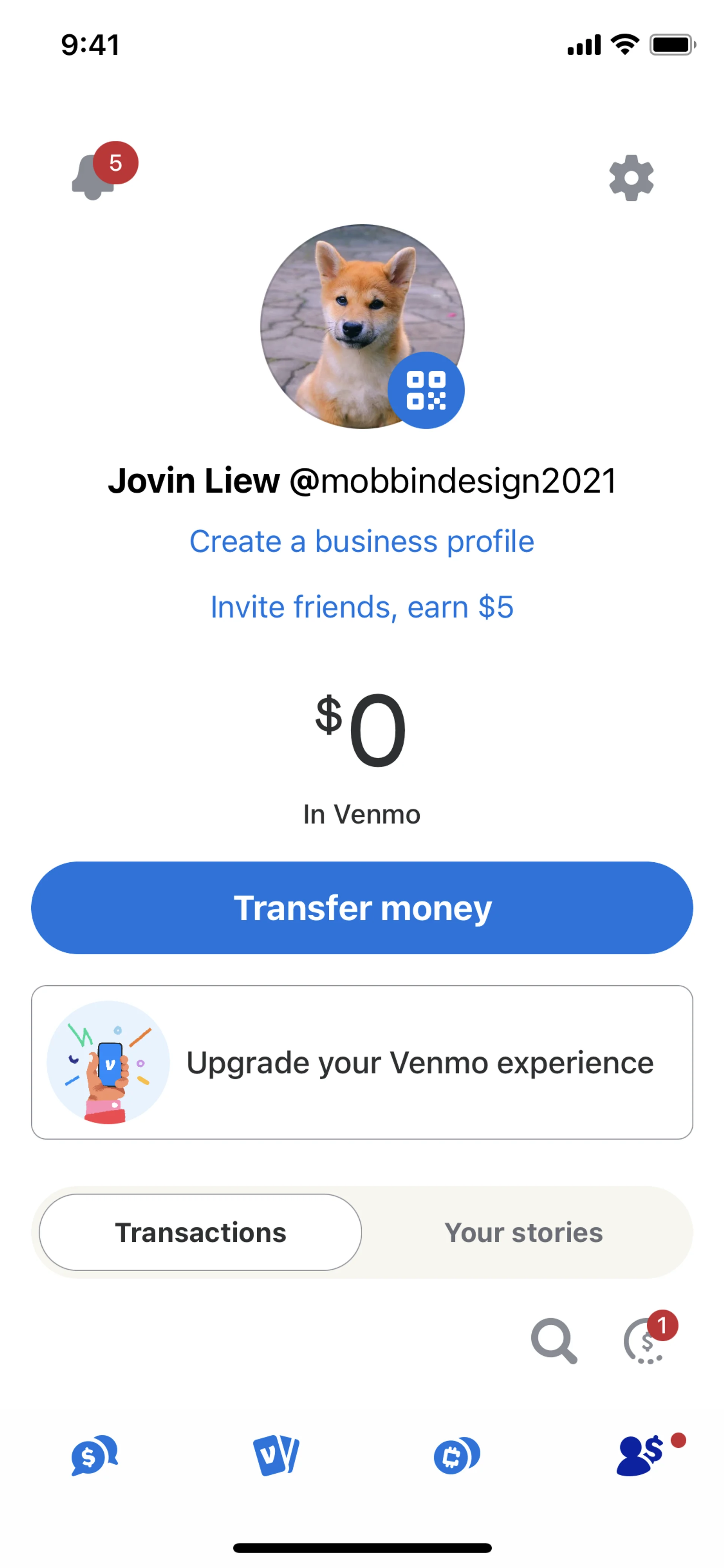This screenshot has width=724, height=1568.
Task: Open the settings gear
Action: point(631,178)
